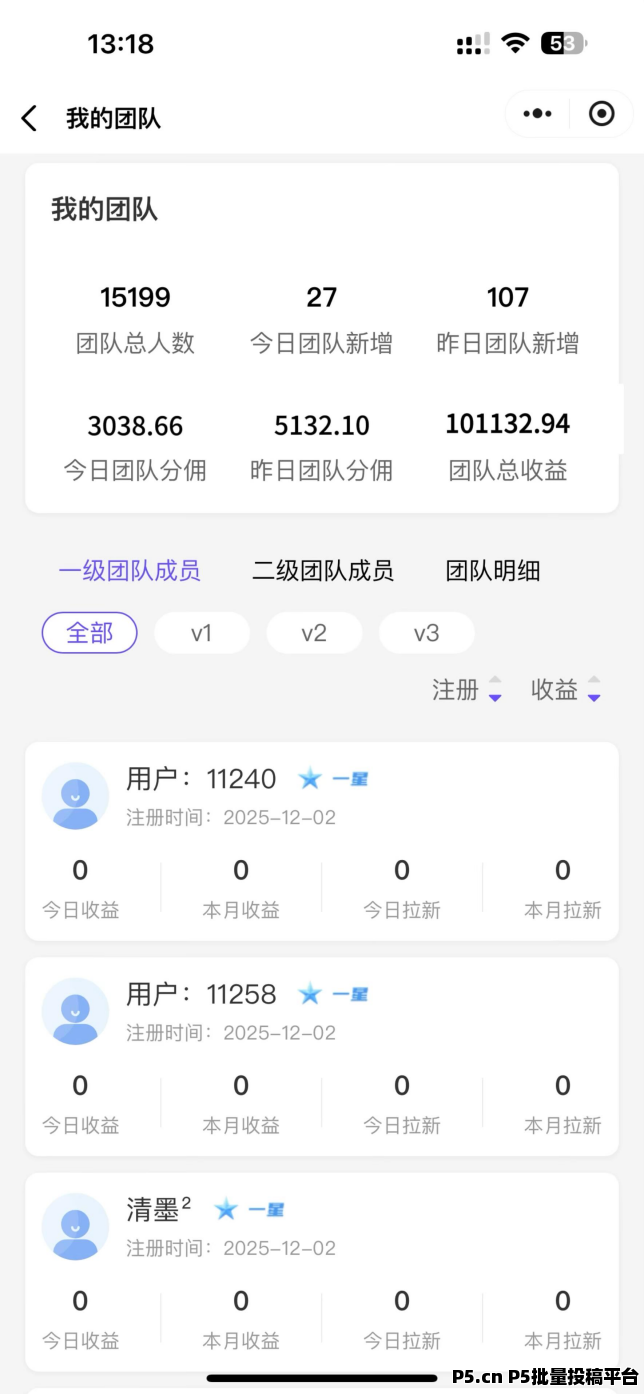Select the 全部 filter chip
Screen dimensions: 644x1394
[89, 633]
